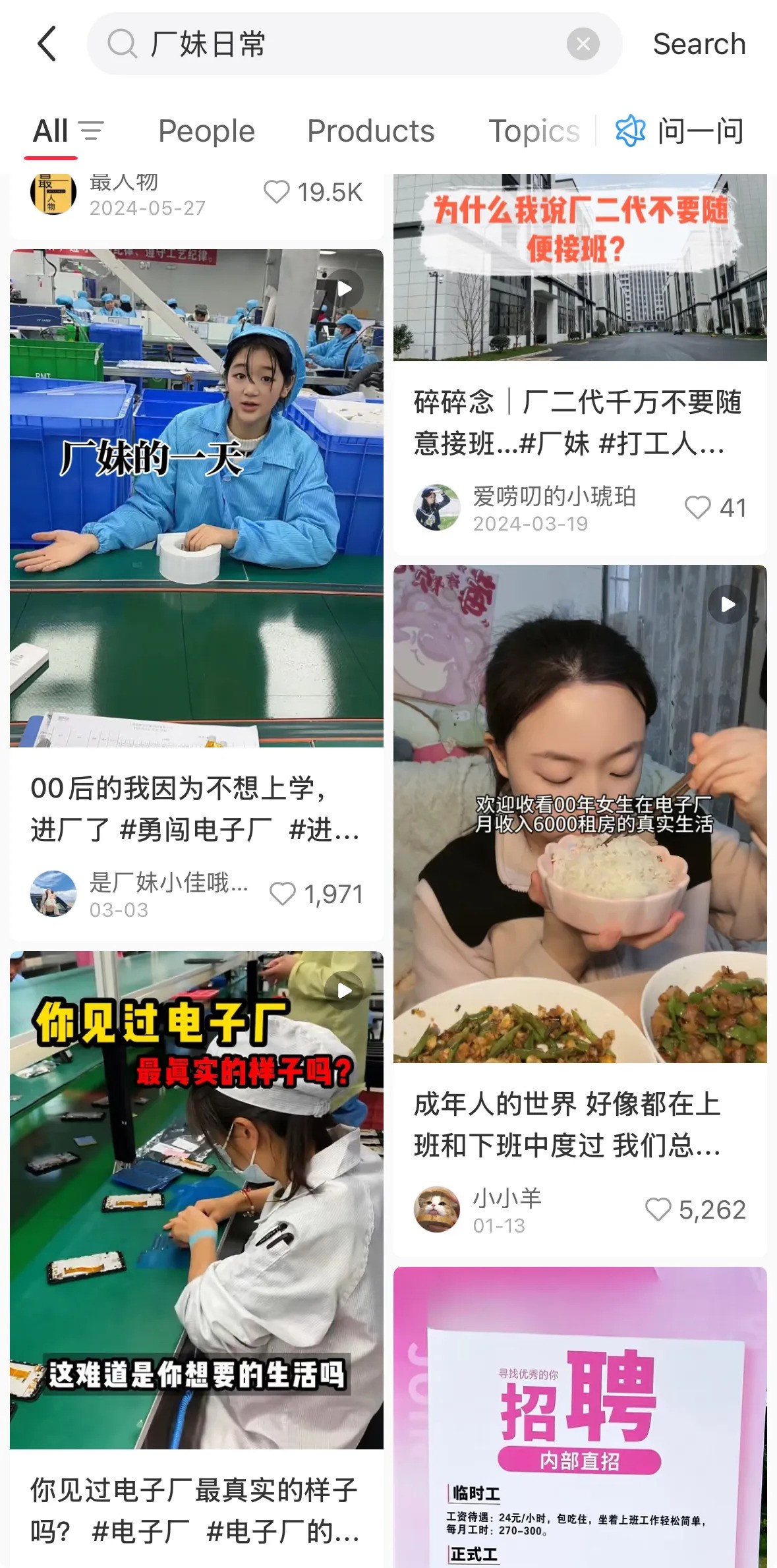Open the 你见过电子厂 video post
The width and height of the screenshot is (777, 1568).
pyautogui.click(x=196, y=1200)
